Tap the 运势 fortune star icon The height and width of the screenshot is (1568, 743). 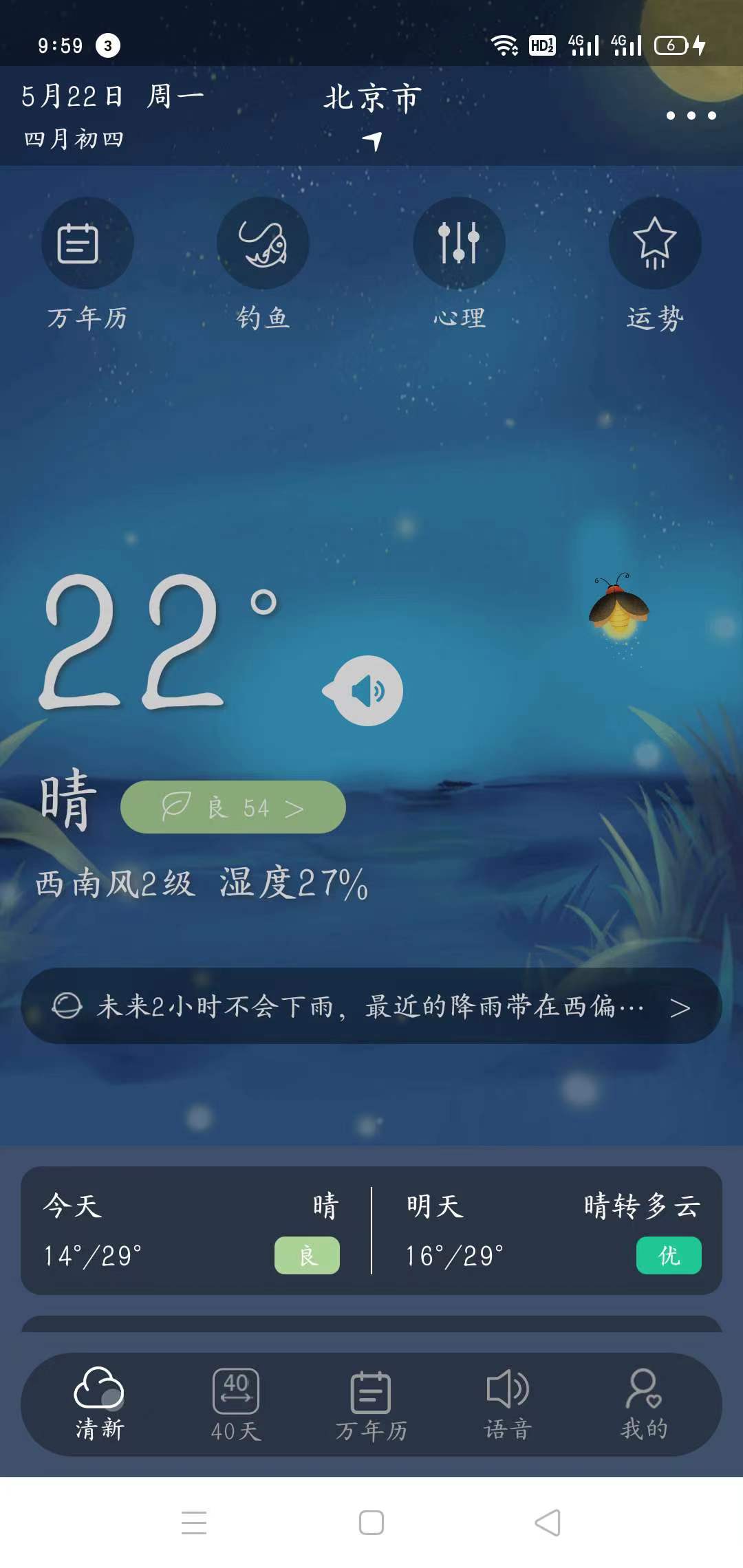click(x=654, y=242)
